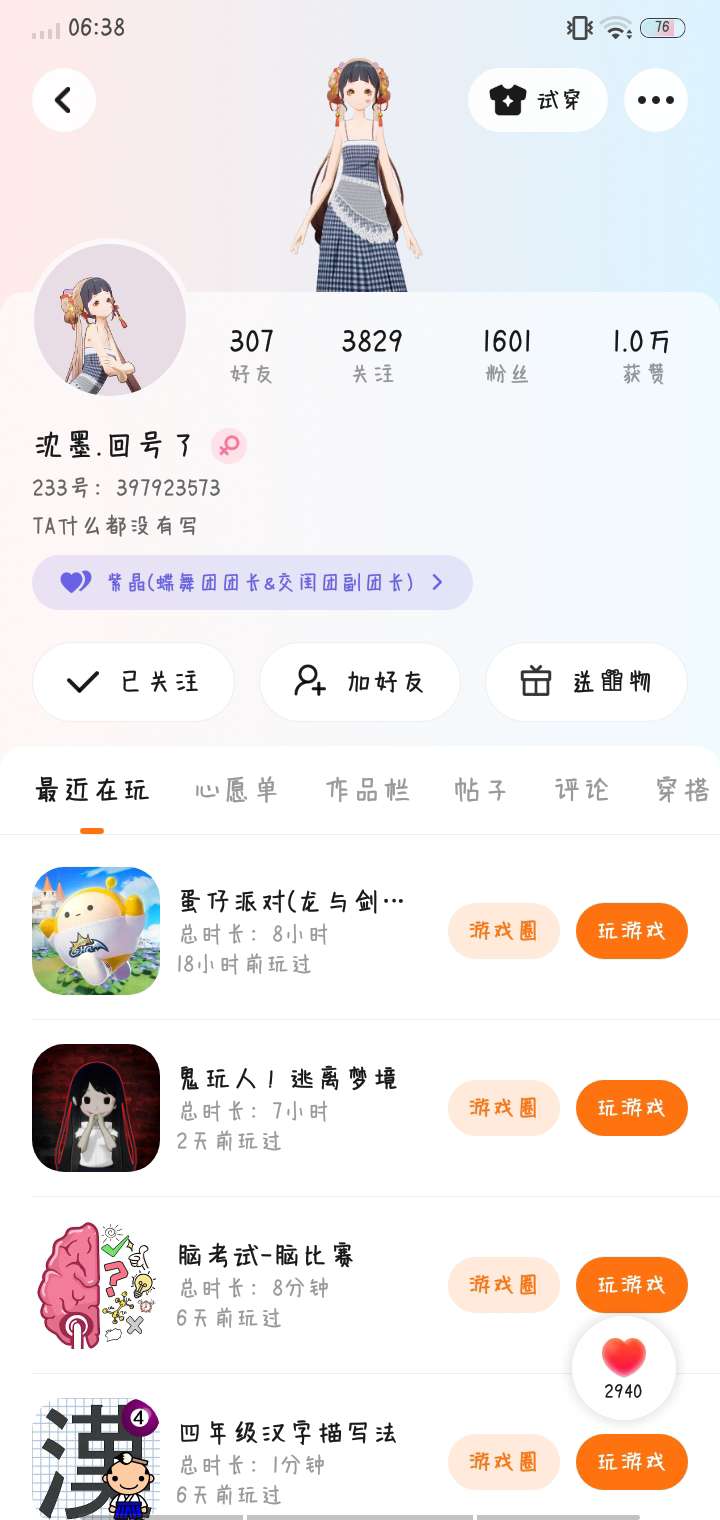Switch to the 心愿单 tab

[236, 790]
